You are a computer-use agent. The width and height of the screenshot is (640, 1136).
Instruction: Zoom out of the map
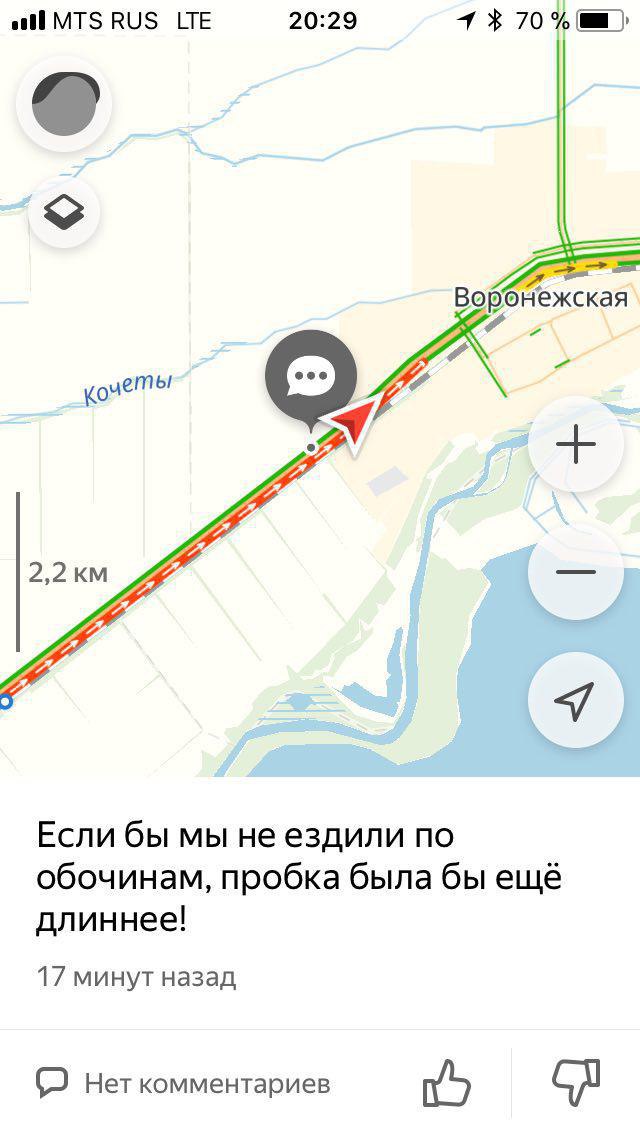575,572
